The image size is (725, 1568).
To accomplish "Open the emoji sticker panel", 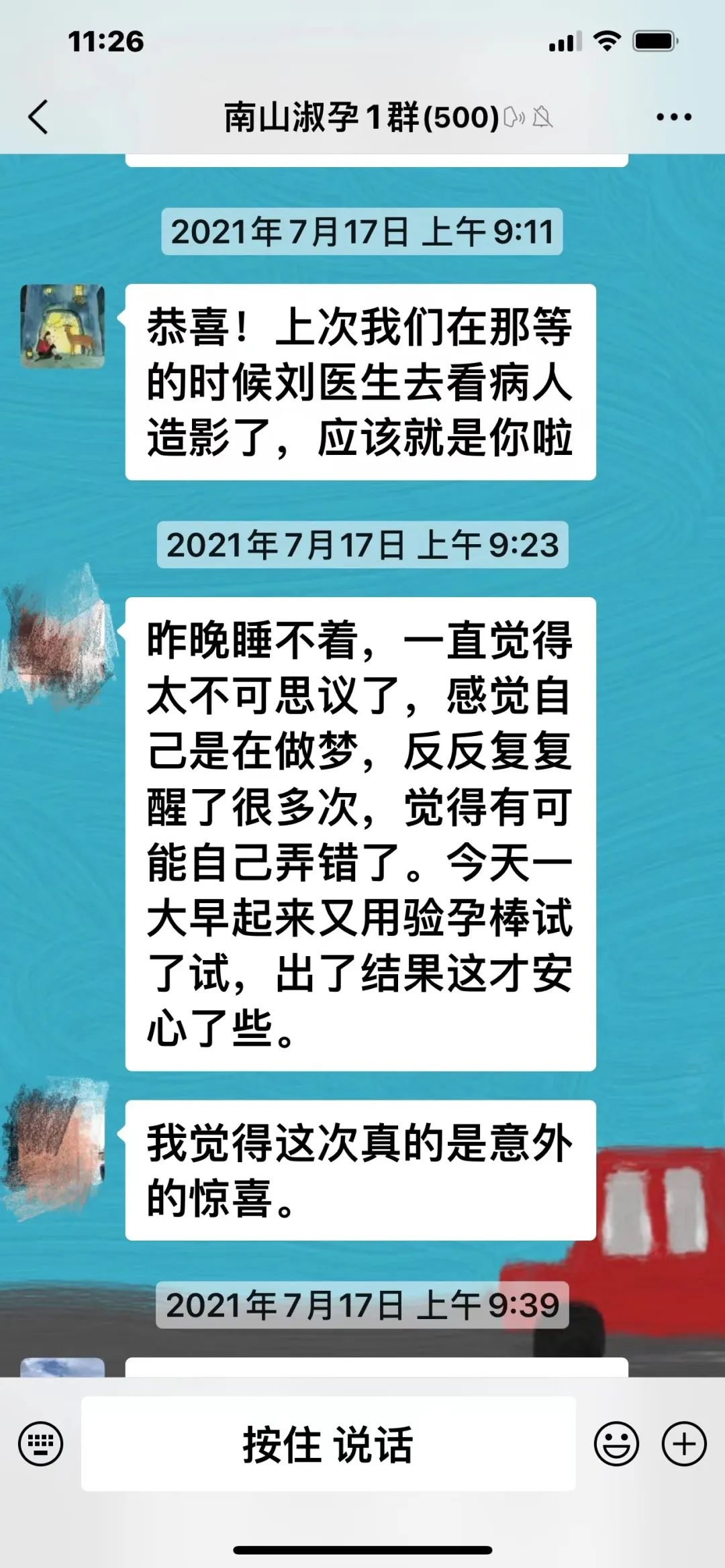I will click(x=616, y=1443).
